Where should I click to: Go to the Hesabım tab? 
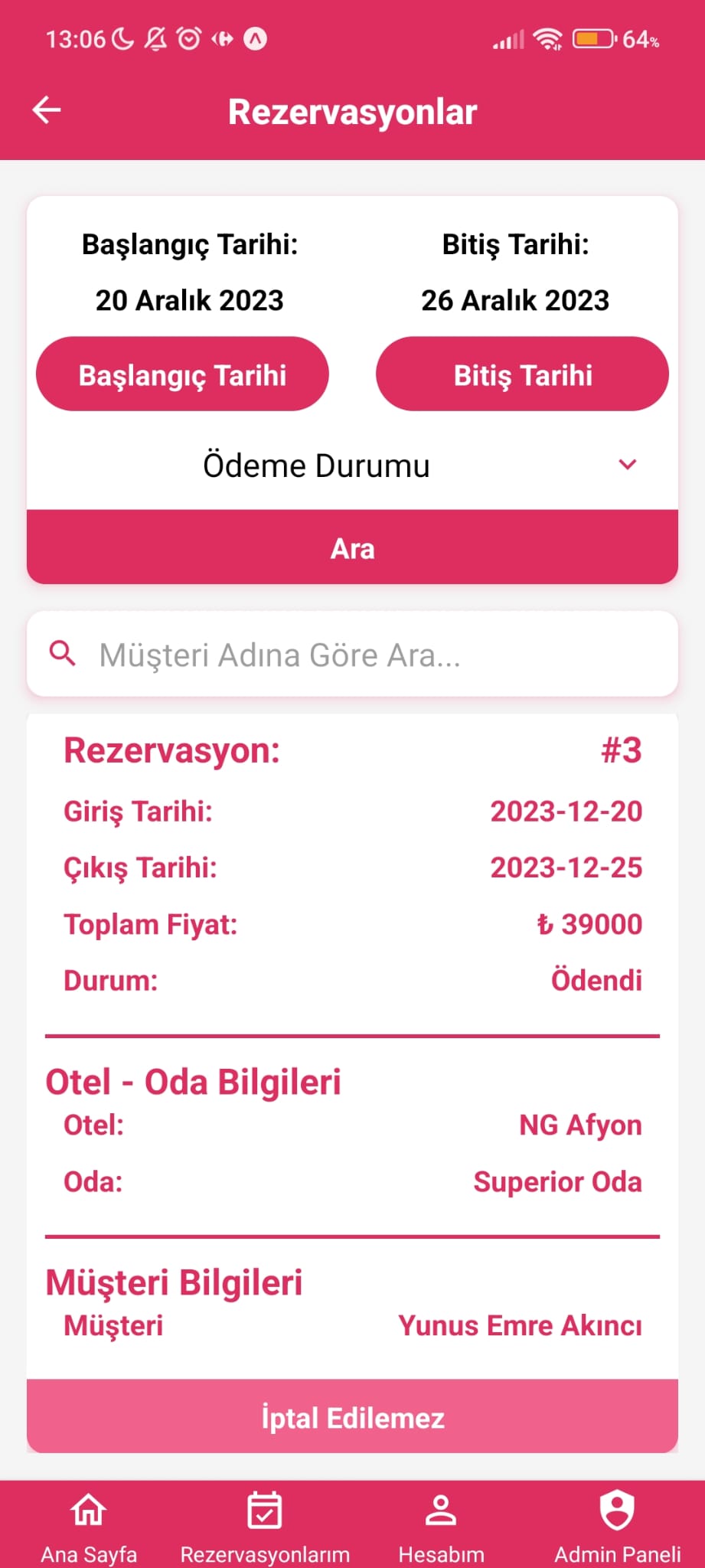(441, 1526)
